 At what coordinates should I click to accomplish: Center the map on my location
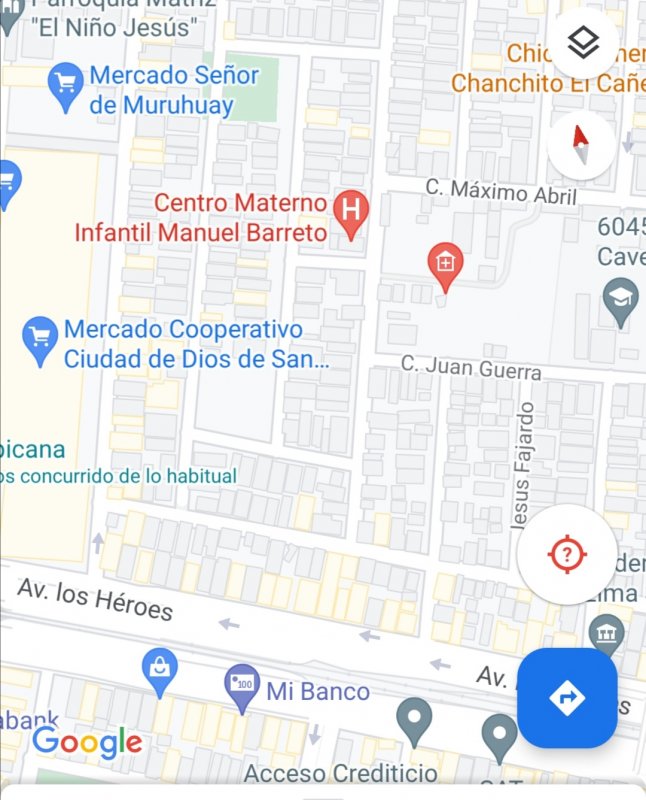point(567,554)
